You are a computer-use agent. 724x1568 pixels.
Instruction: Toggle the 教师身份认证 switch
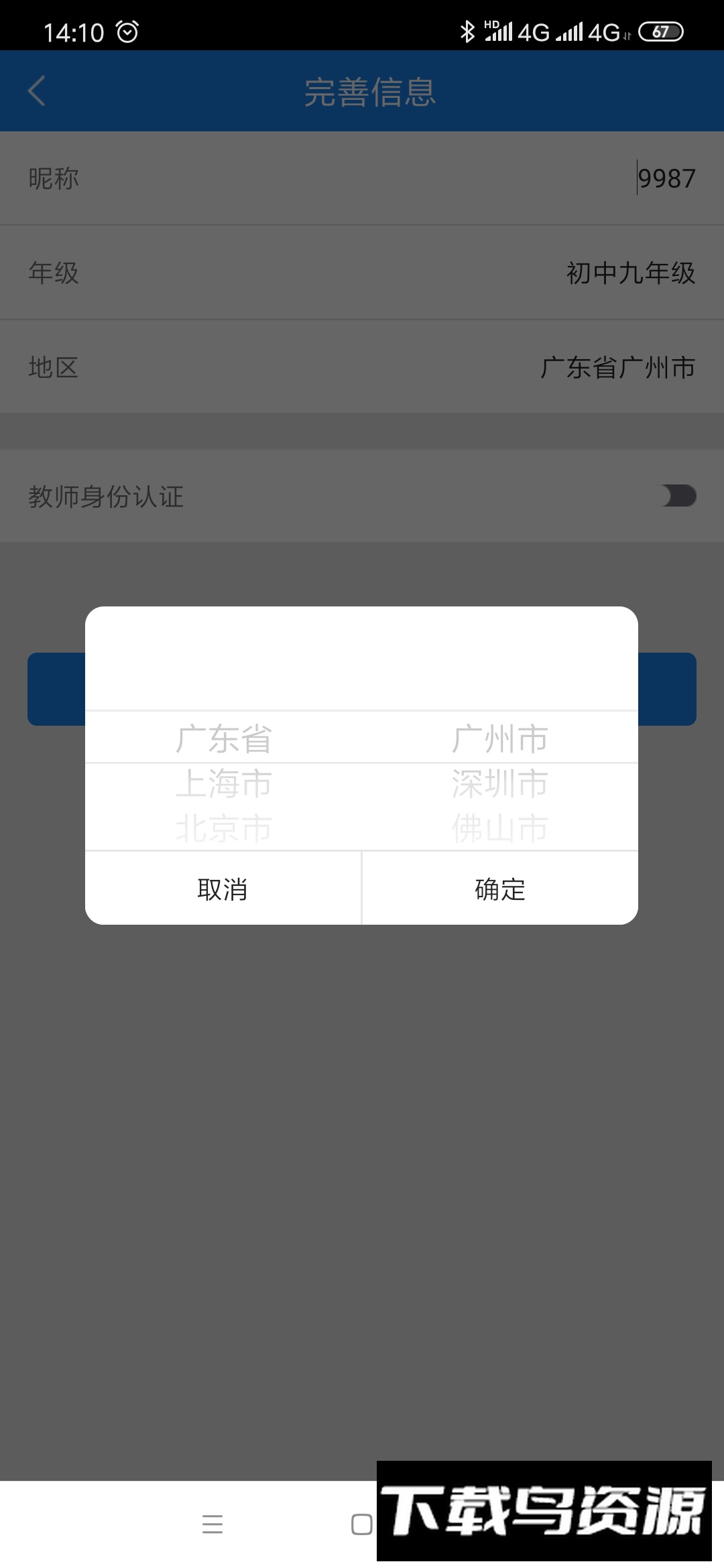tap(679, 497)
